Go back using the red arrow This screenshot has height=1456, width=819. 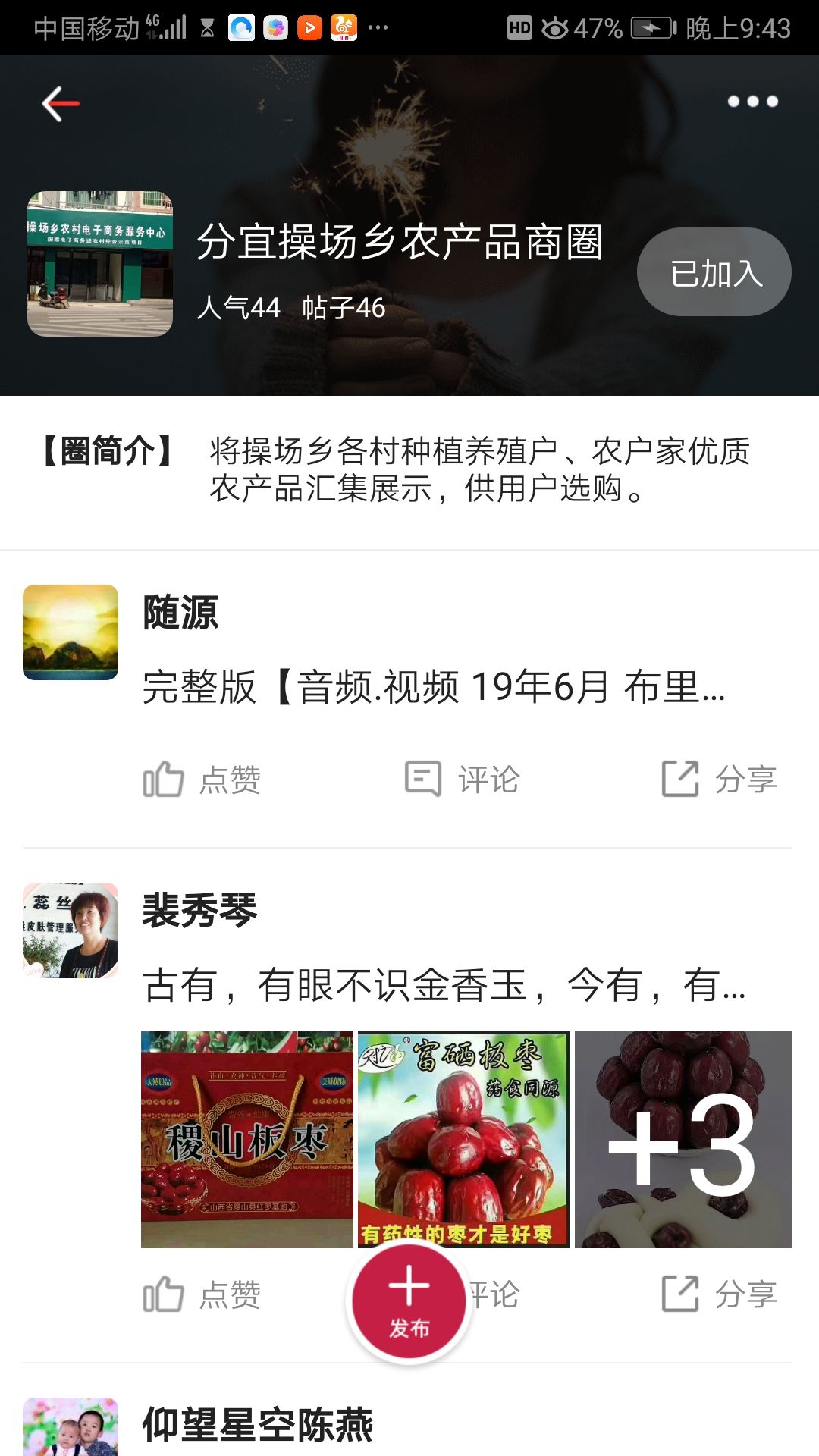61,104
